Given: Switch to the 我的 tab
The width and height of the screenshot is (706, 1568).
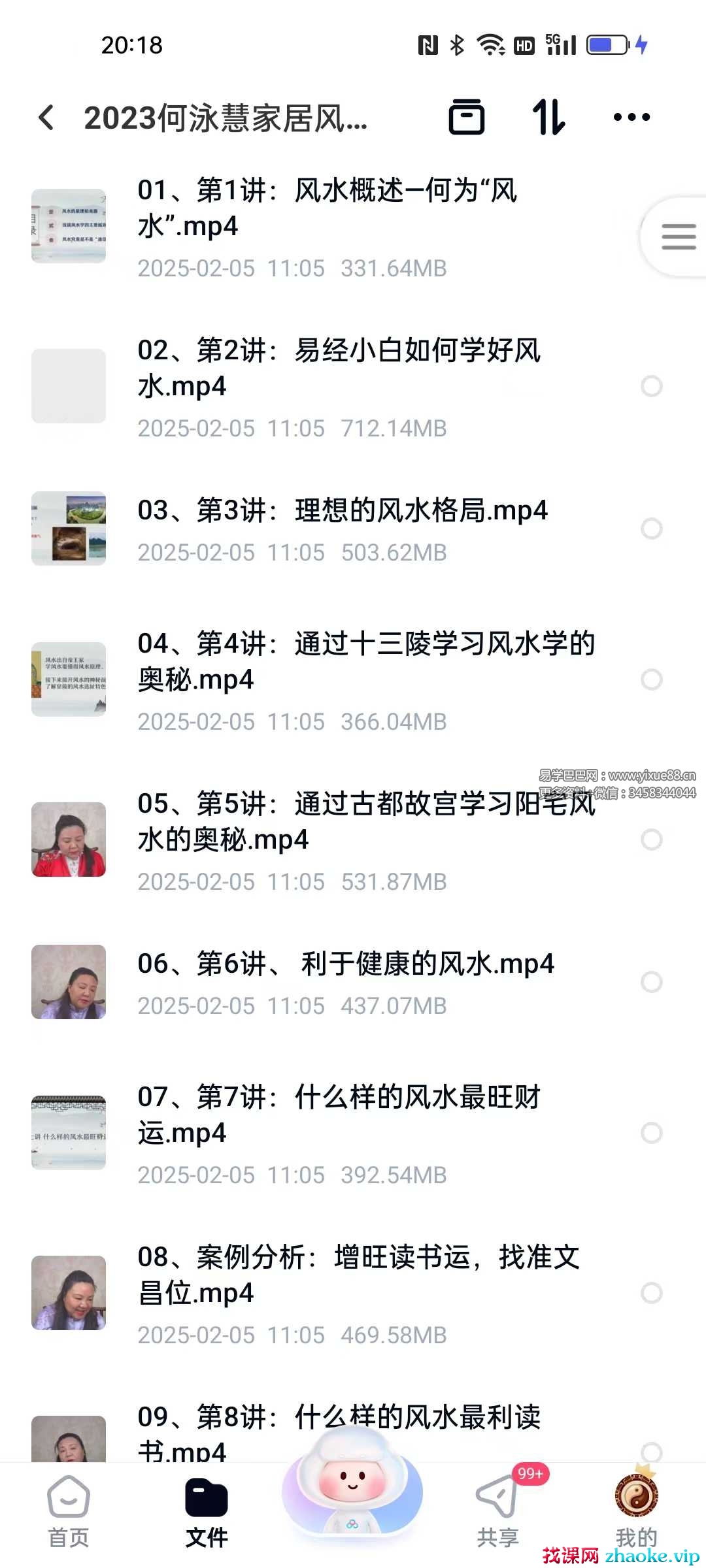Looking at the screenshot, I should [635, 1510].
